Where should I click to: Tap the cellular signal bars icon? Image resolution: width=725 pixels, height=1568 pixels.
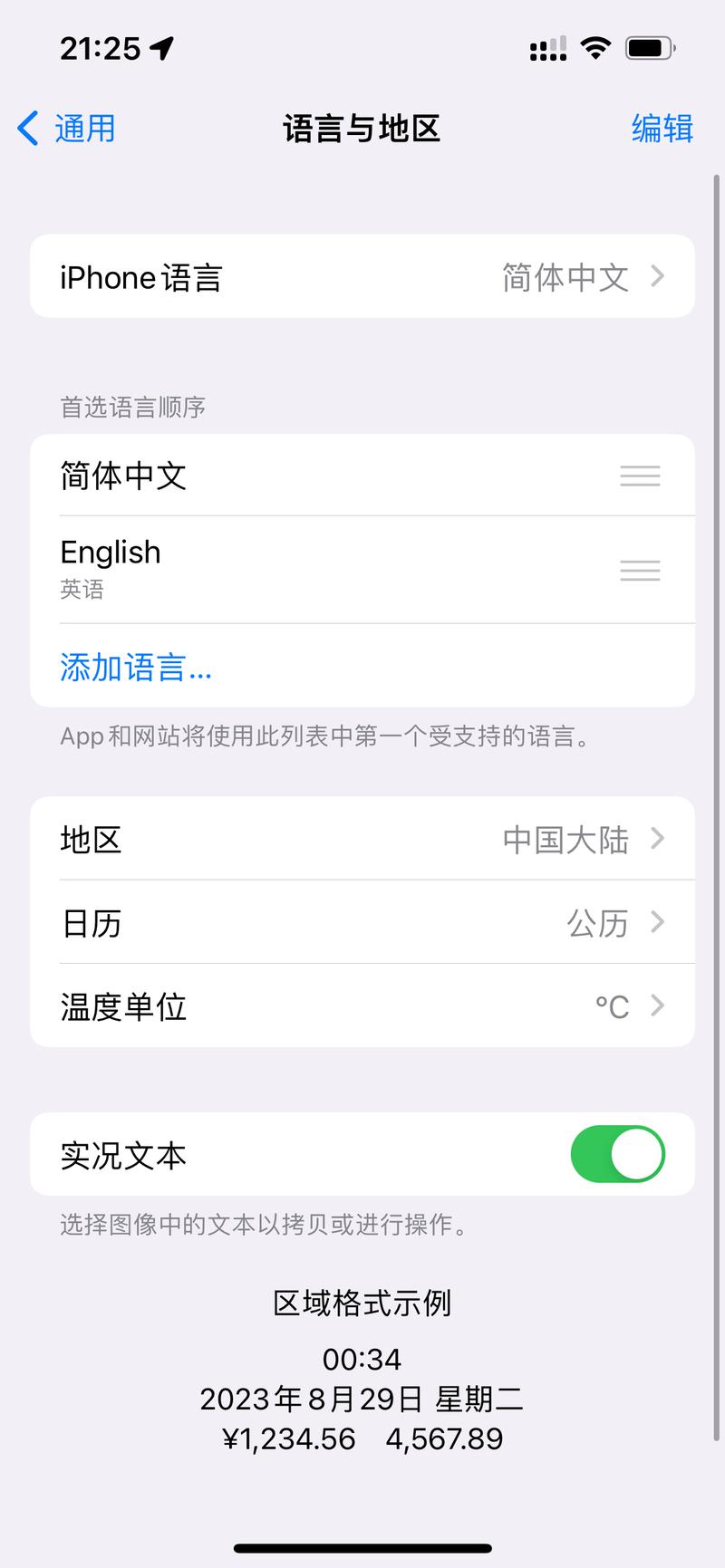(x=546, y=49)
